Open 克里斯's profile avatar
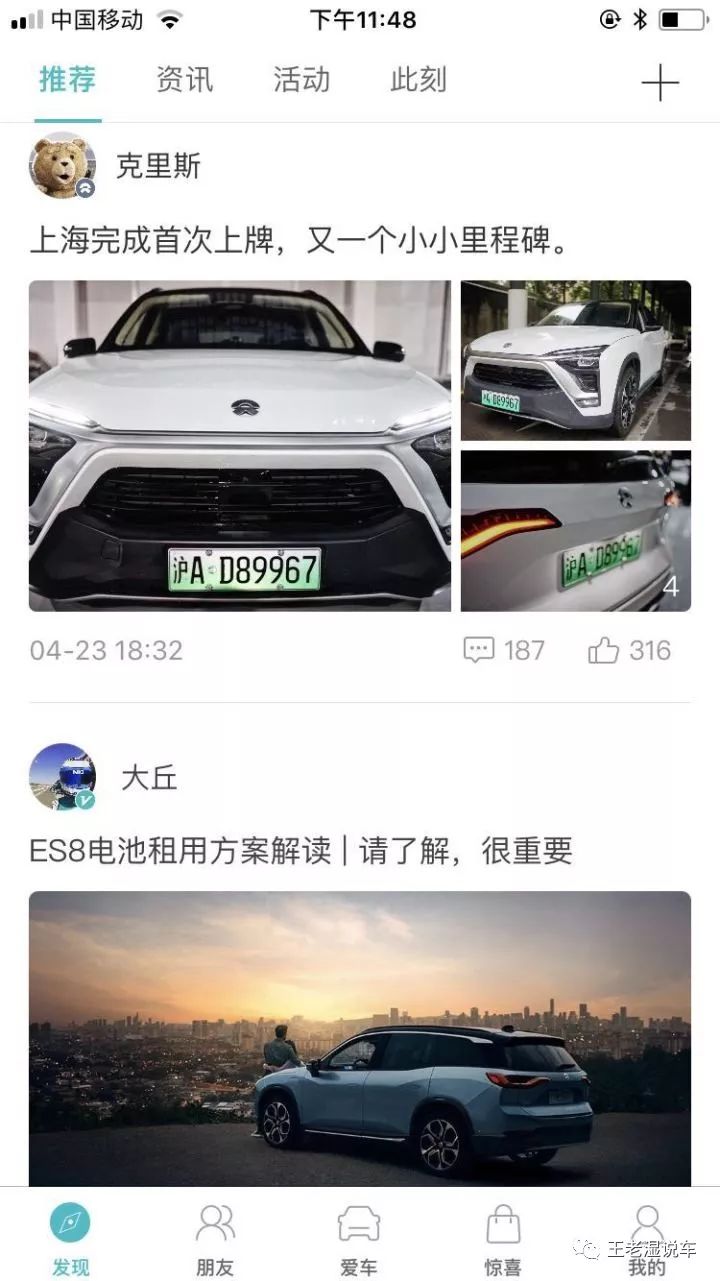Screen dimensions: 720x1281 point(62,165)
